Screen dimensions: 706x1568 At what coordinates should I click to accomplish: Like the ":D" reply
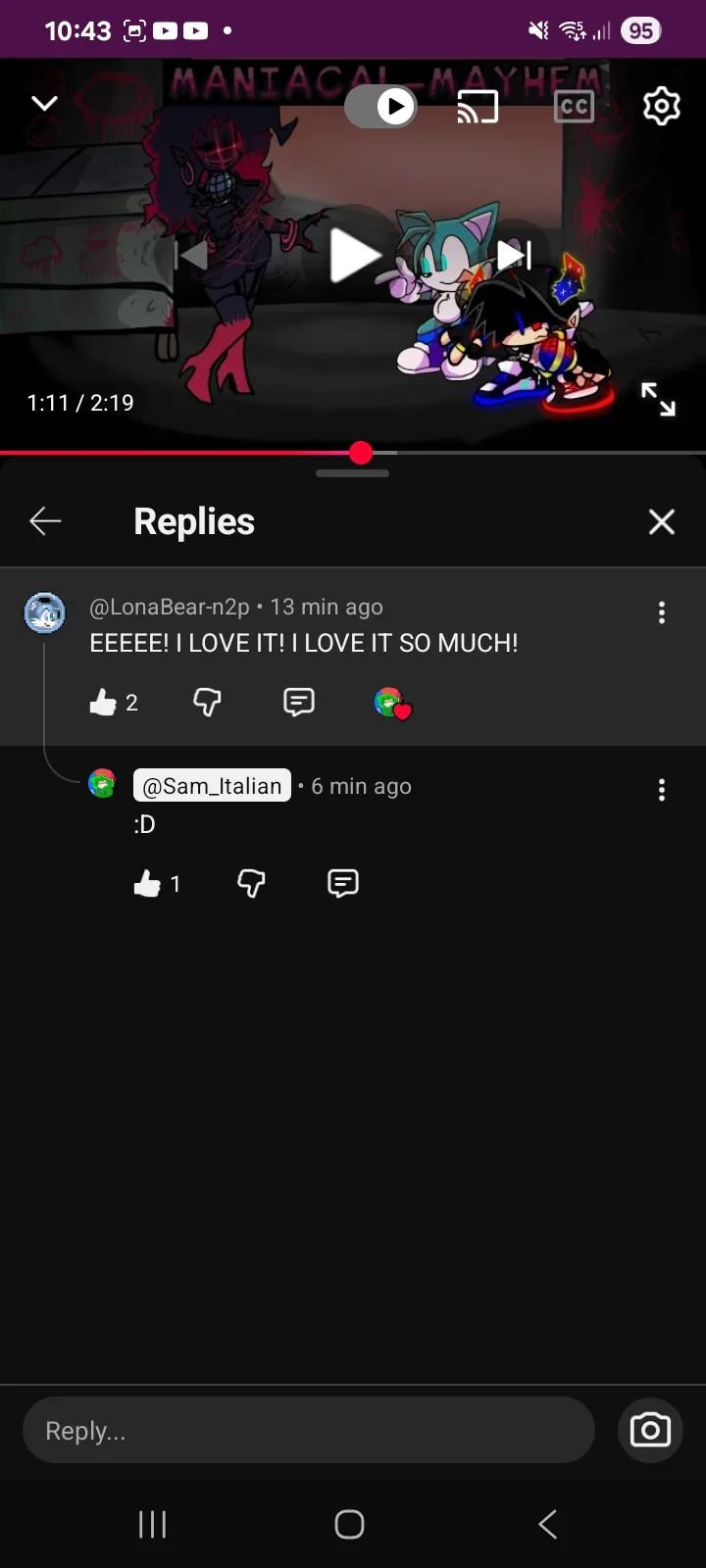[147, 884]
